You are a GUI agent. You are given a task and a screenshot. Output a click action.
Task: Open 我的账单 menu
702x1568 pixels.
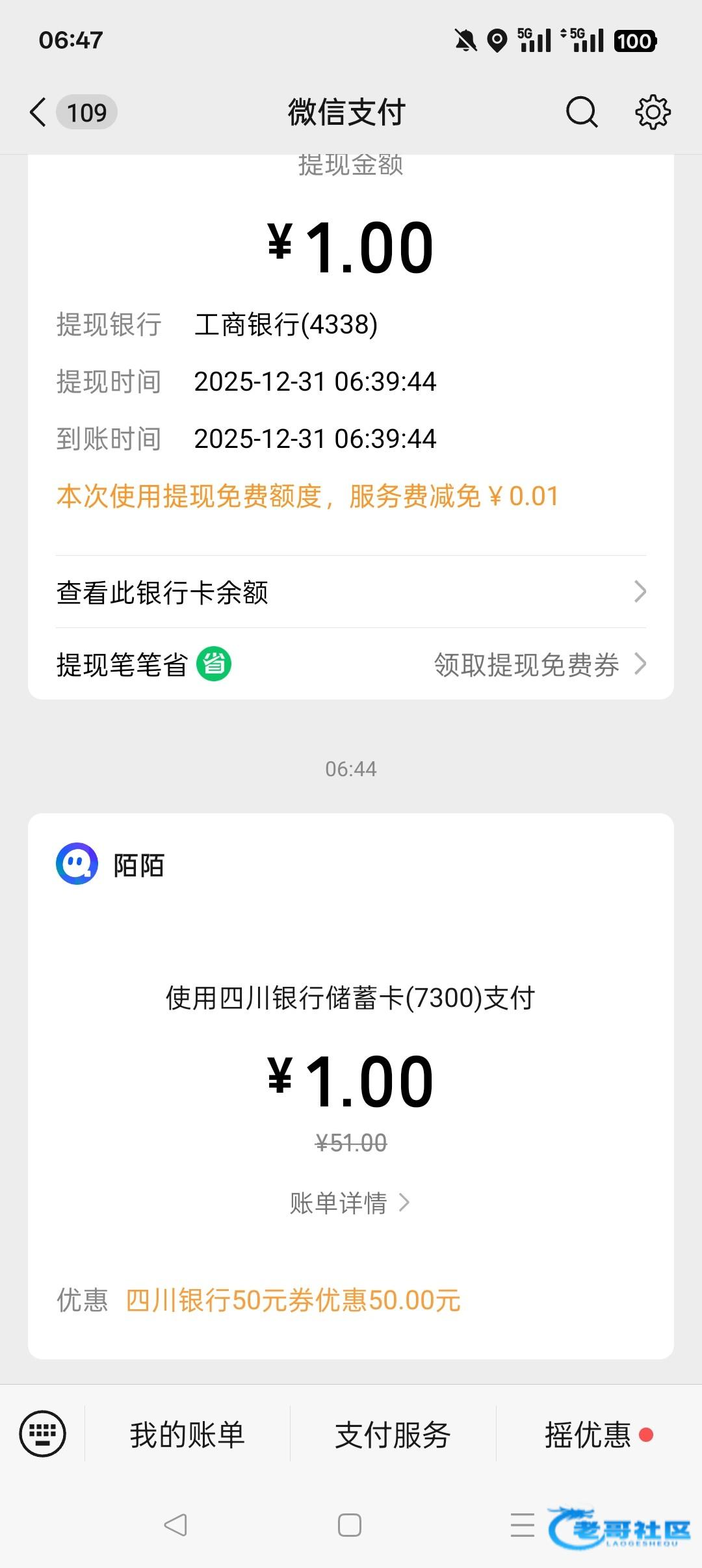[187, 1434]
